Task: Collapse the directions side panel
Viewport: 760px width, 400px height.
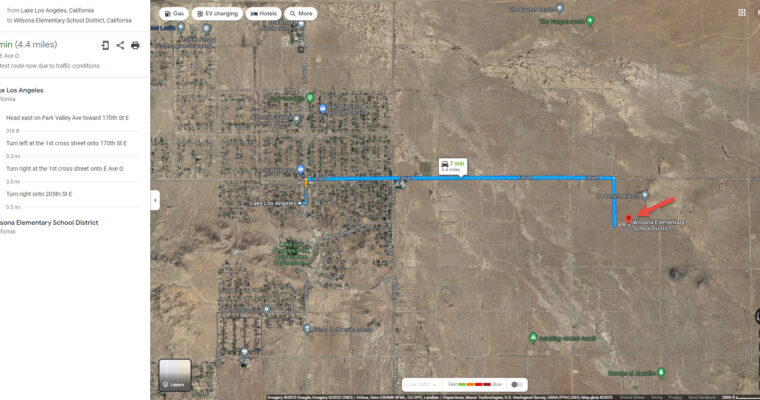Action: pyautogui.click(x=154, y=200)
